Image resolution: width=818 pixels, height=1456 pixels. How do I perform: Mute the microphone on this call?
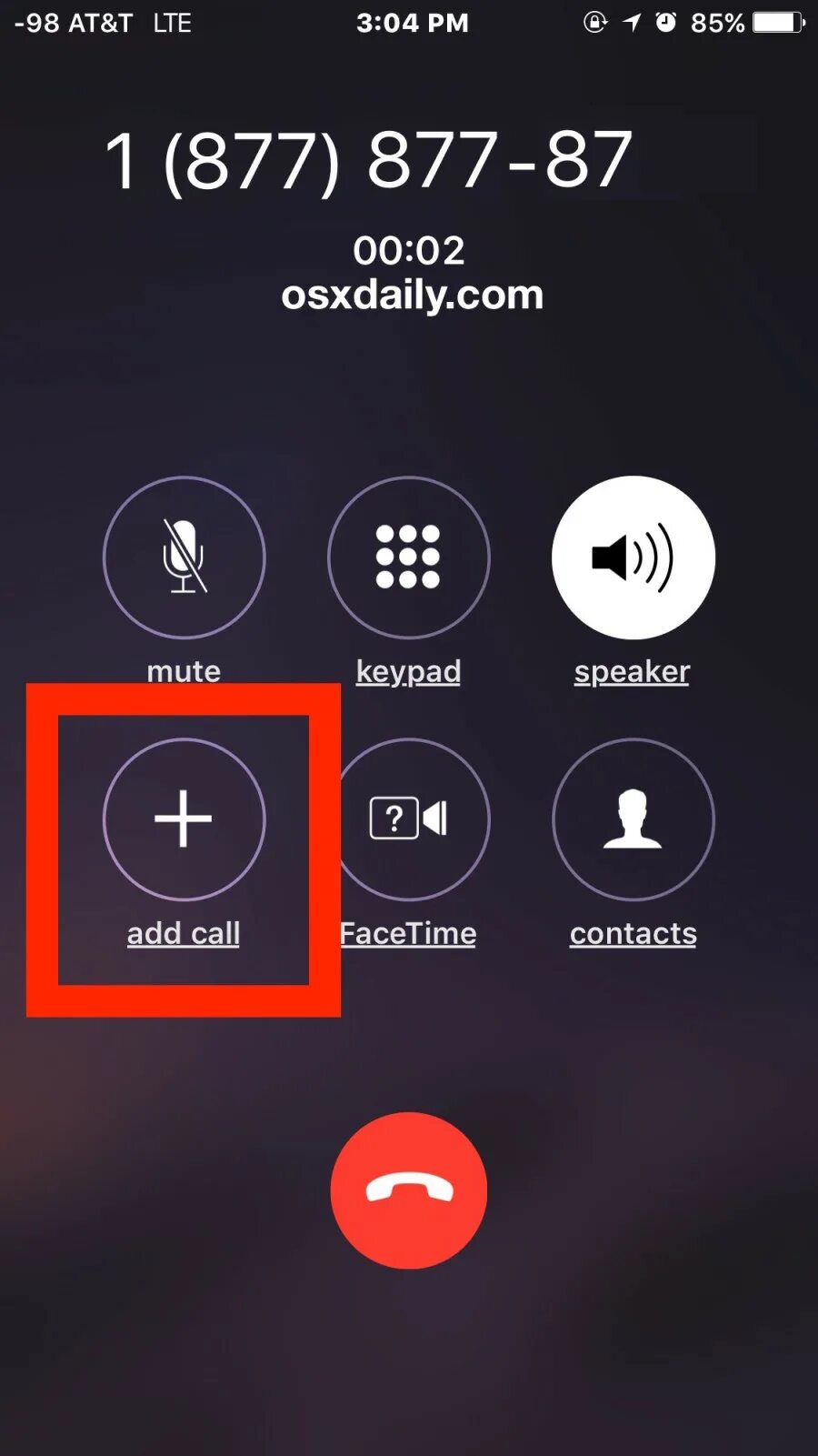(184, 557)
